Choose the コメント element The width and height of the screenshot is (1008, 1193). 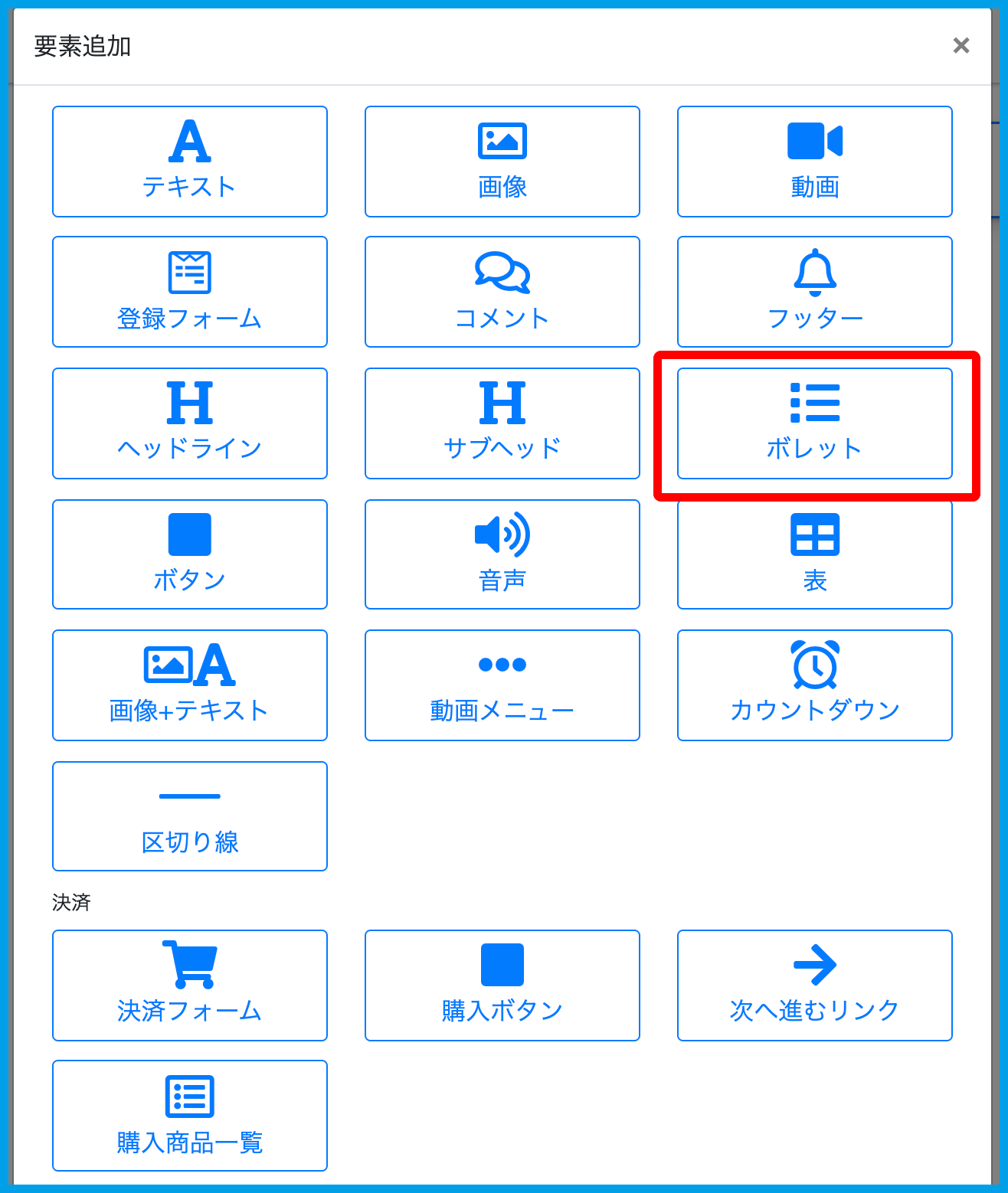click(x=502, y=292)
